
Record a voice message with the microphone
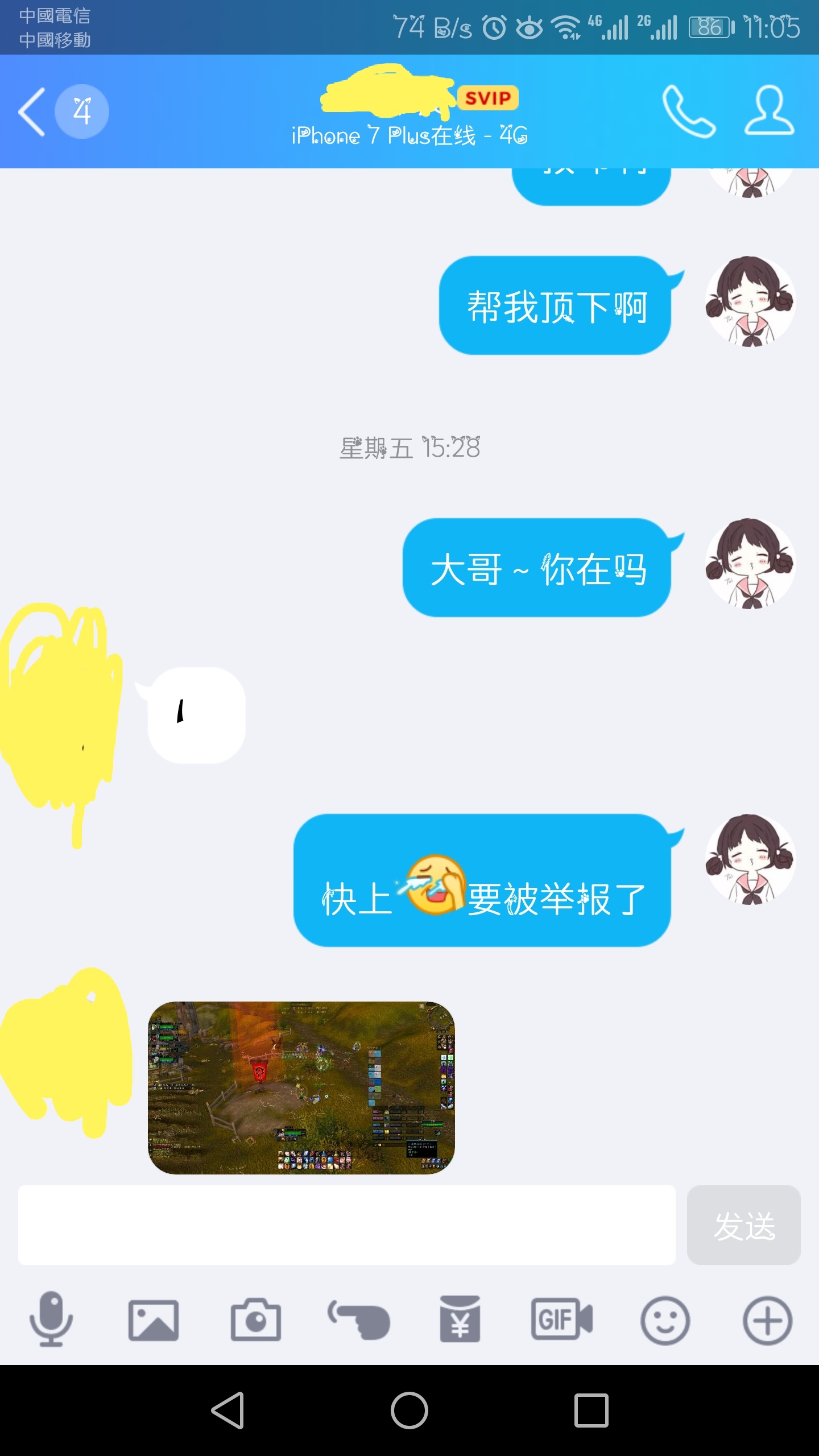(x=51, y=1321)
